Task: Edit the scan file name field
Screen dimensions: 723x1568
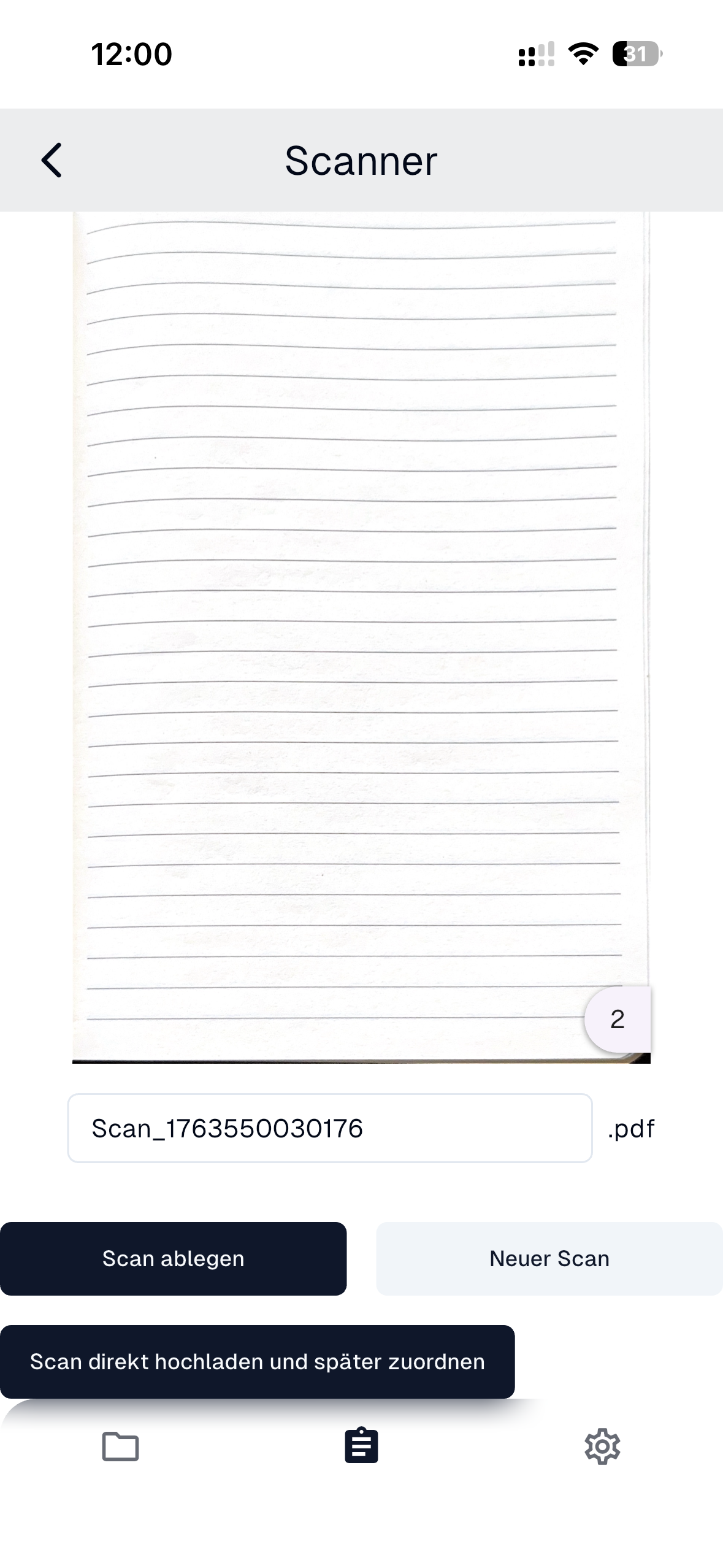Action: coord(329,1128)
